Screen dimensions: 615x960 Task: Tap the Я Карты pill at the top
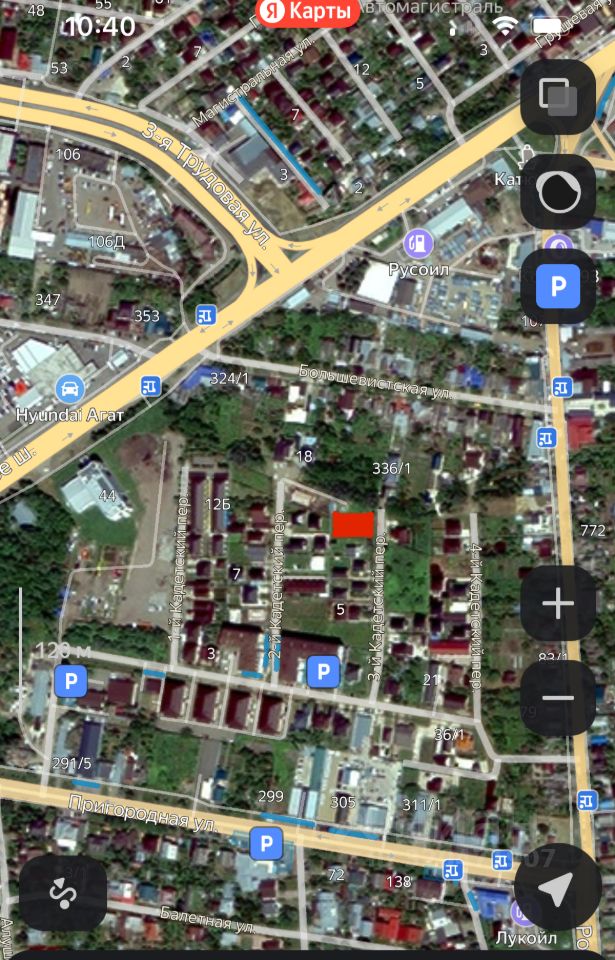[x=308, y=12]
